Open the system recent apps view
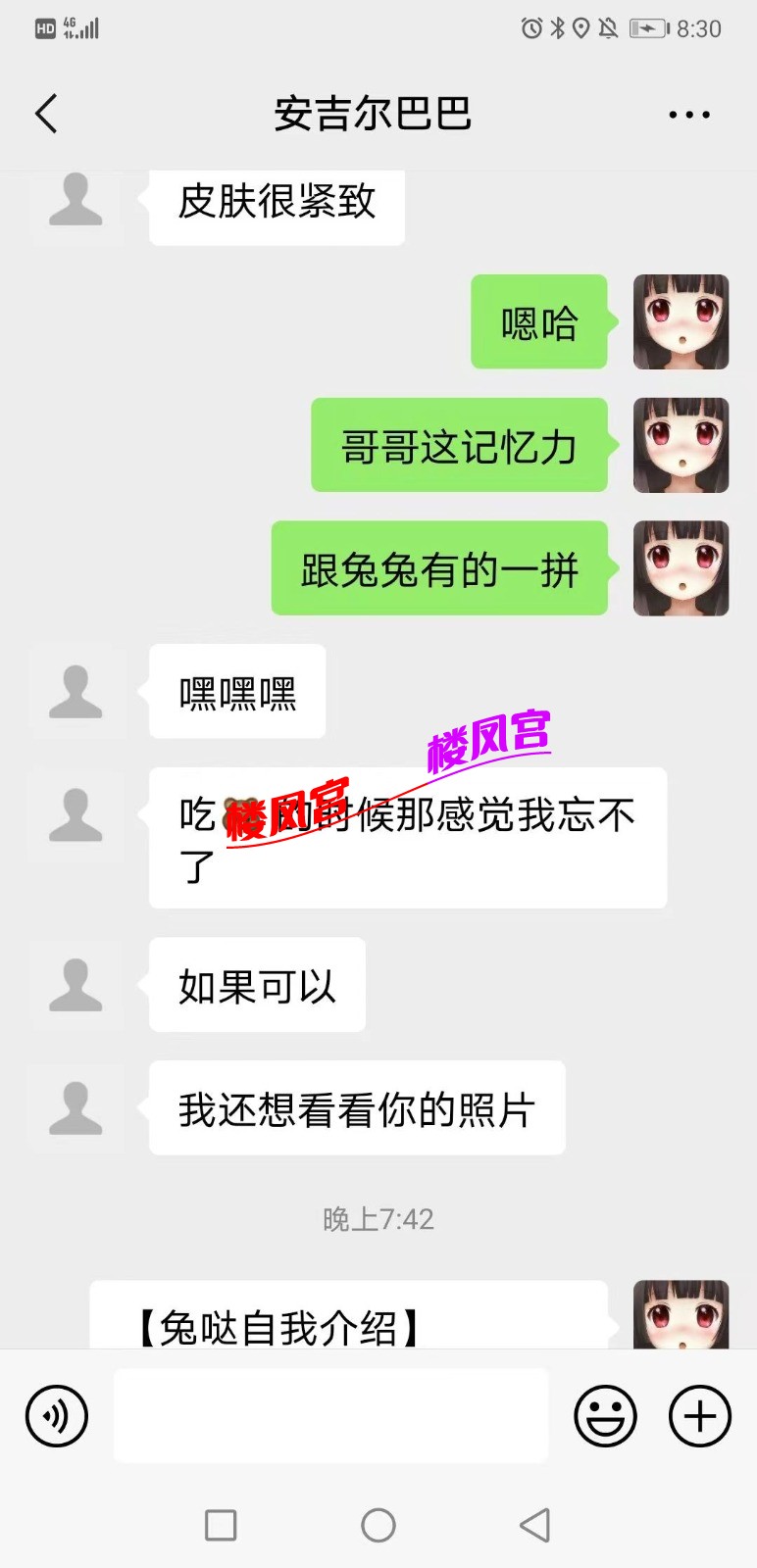The width and height of the screenshot is (757, 1568). (221, 1525)
